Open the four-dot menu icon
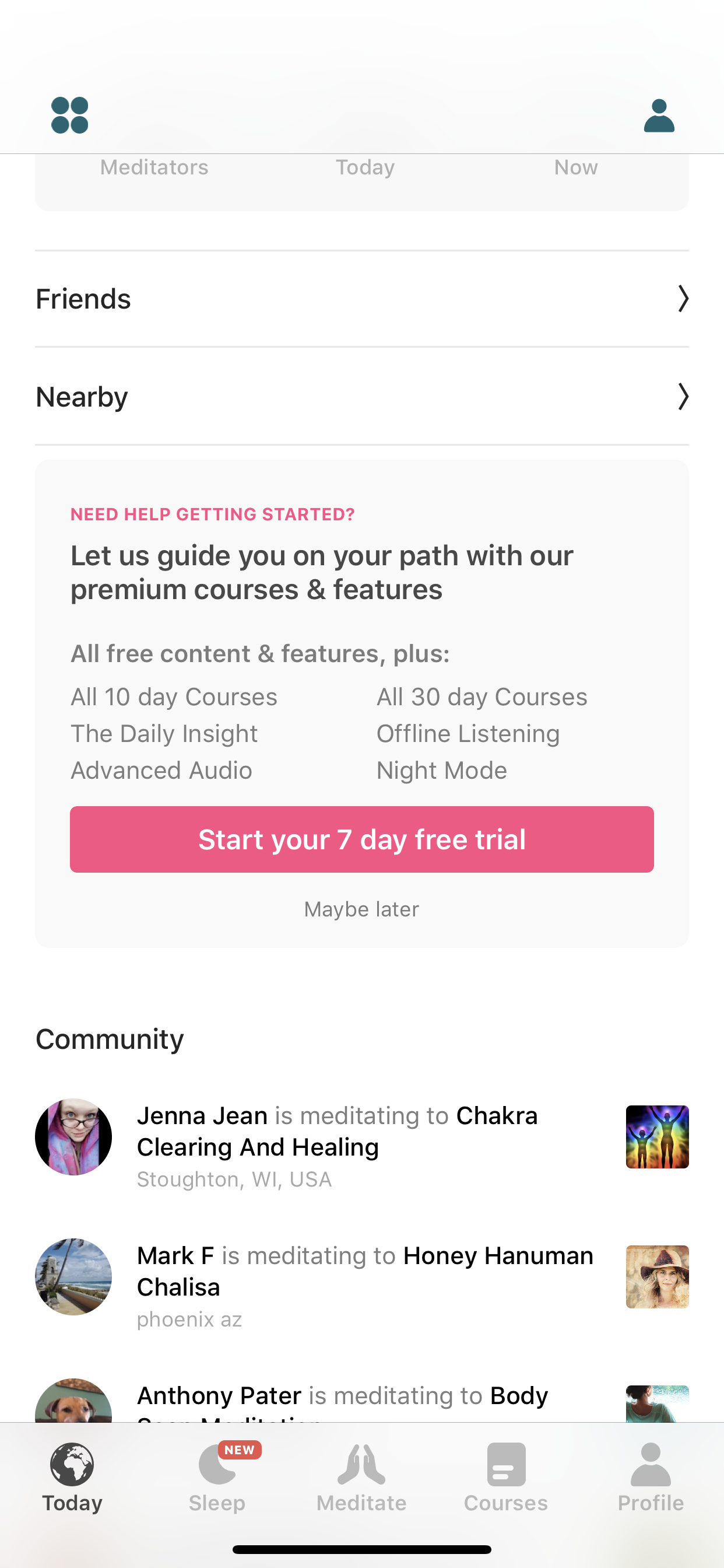The width and height of the screenshot is (724, 1568). tap(70, 115)
